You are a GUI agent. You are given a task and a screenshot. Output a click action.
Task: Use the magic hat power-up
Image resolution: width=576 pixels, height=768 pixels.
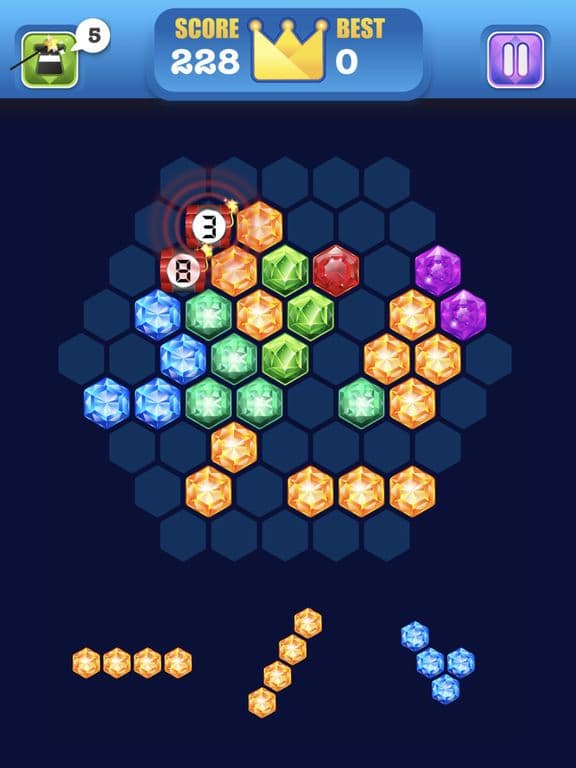[49, 60]
